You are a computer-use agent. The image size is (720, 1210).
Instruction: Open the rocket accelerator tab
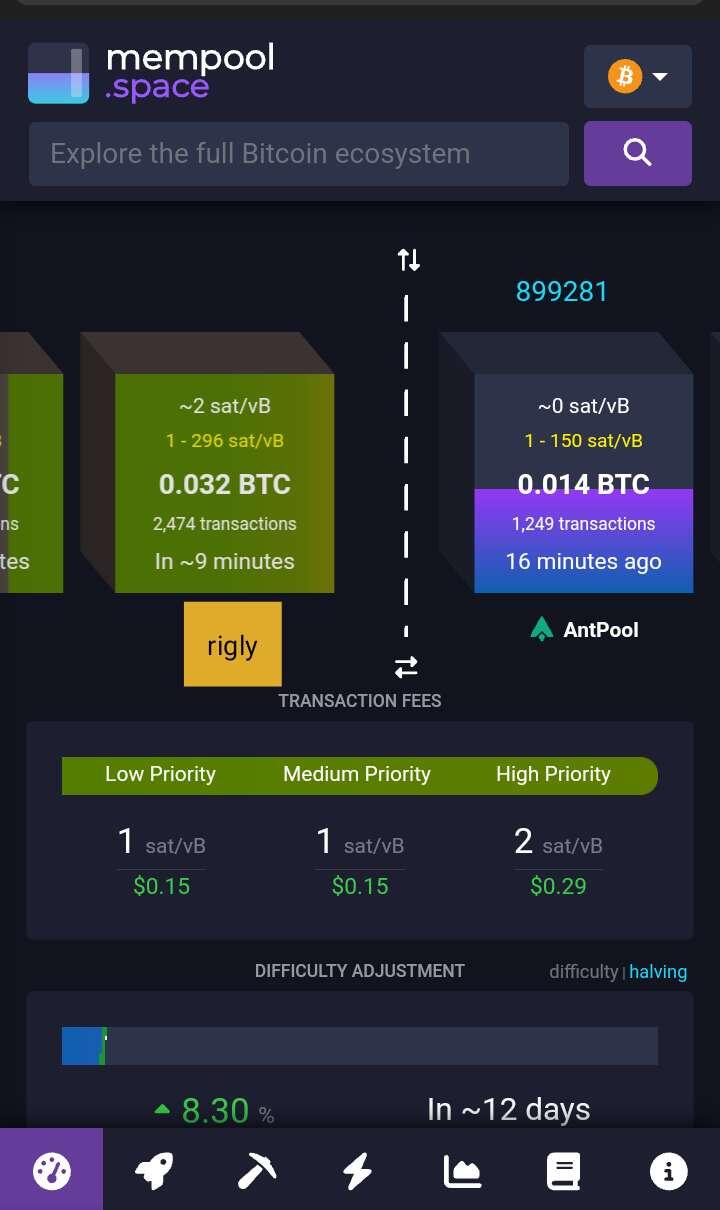(154, 1169)
